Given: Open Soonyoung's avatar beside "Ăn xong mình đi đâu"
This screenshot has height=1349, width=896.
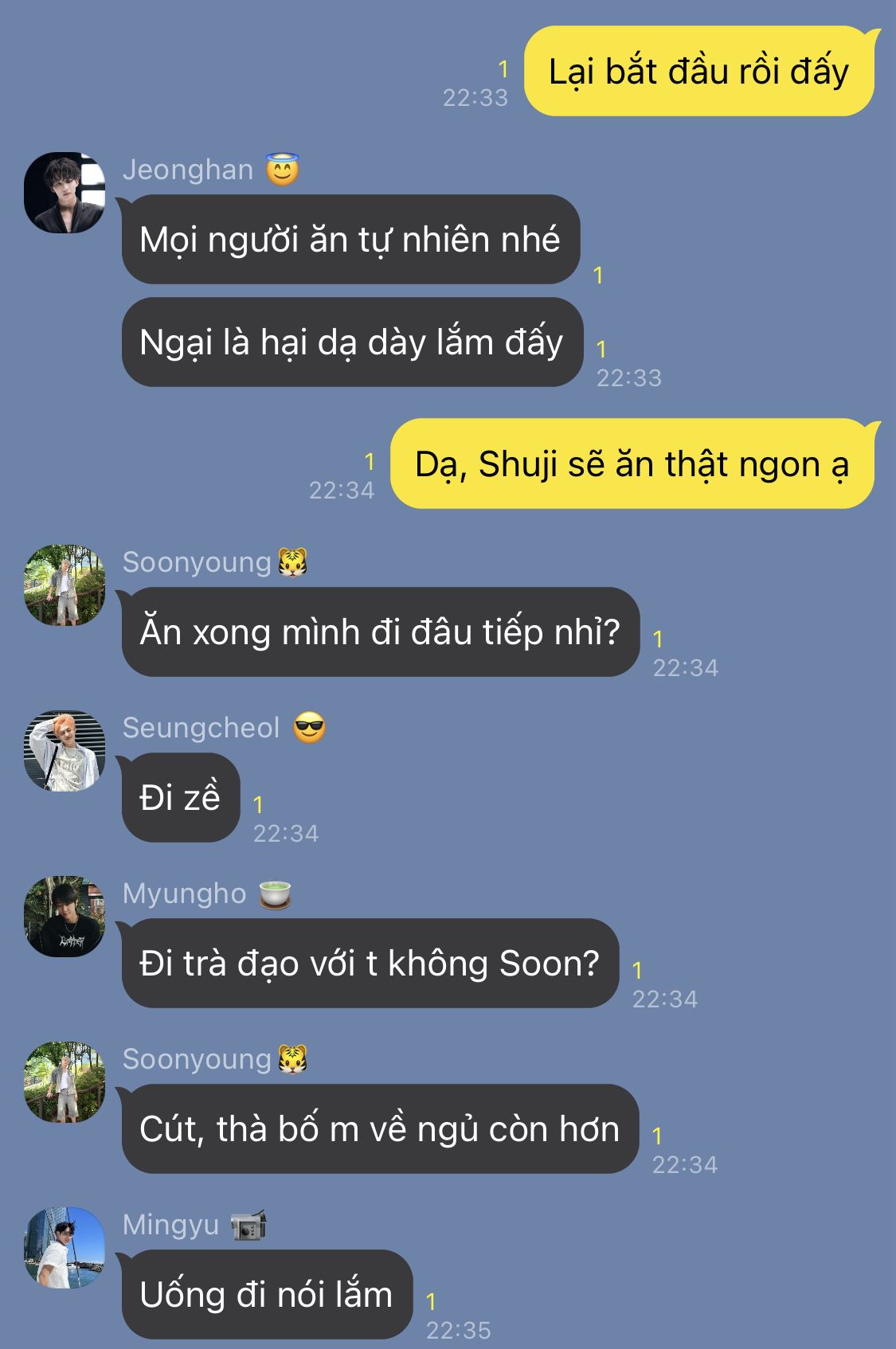Looking at the screenshot, I should click(x=65, y=585).
